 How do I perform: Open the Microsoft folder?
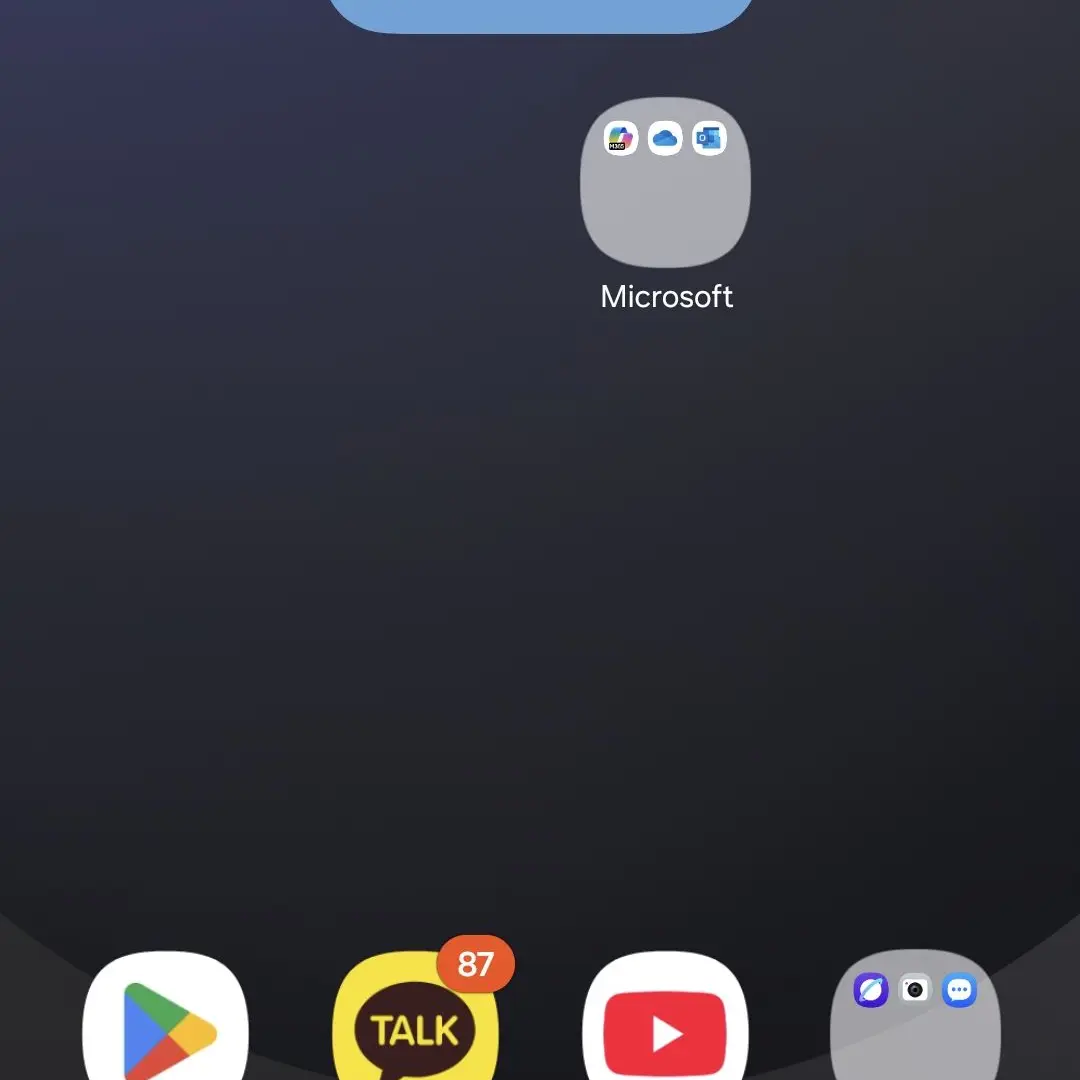click(665, 183)
